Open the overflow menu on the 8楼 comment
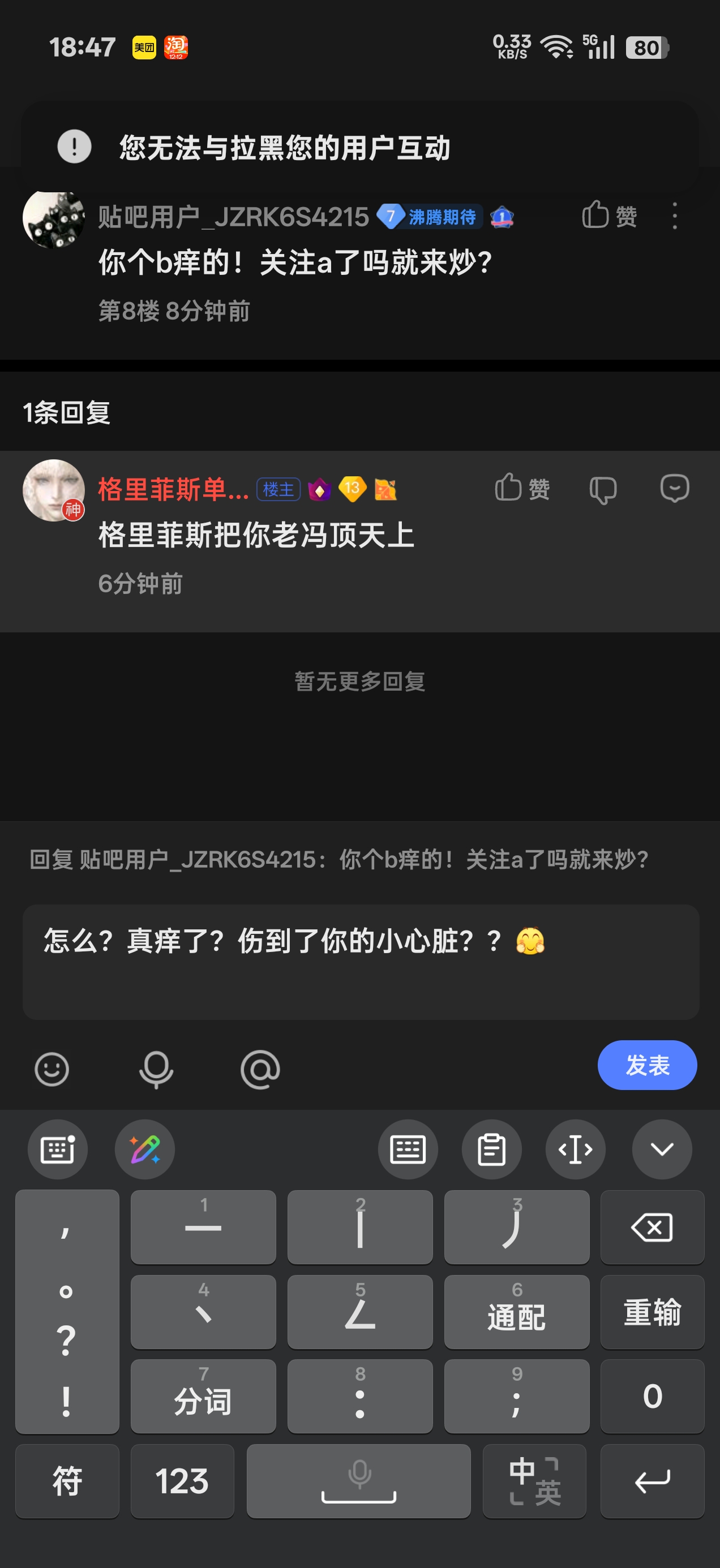The height and width of the screenshot is (1568, 720). [x=674, y=216]
